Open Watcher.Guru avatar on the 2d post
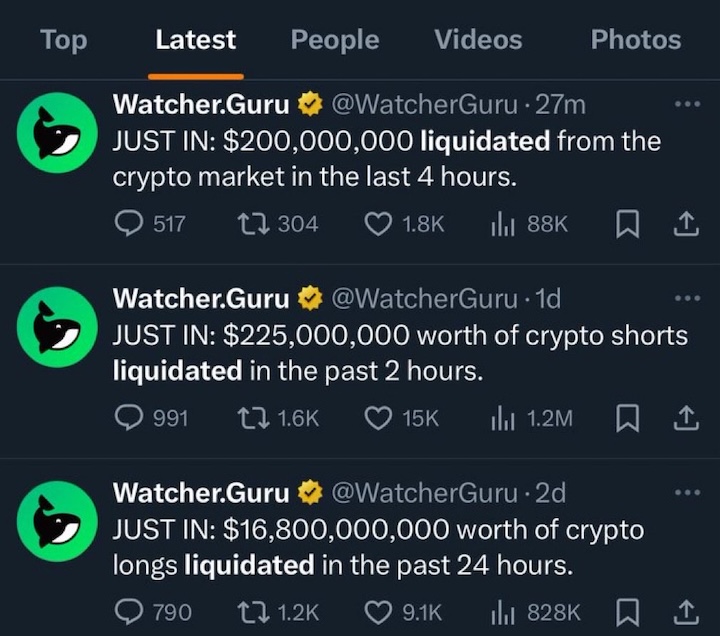Viewport: 720px width, 636px height. pyautogui.click(x=57, y=520)
